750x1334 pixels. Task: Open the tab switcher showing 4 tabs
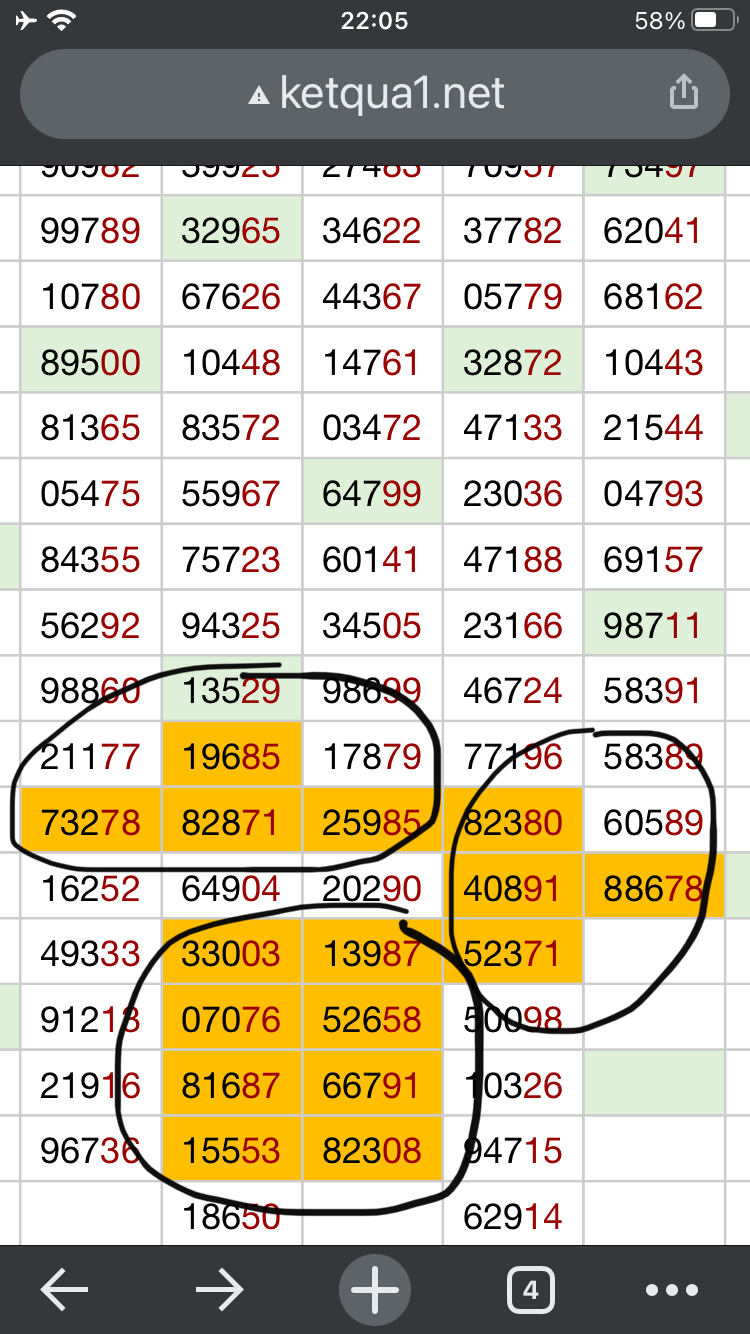click(531, 1290)
